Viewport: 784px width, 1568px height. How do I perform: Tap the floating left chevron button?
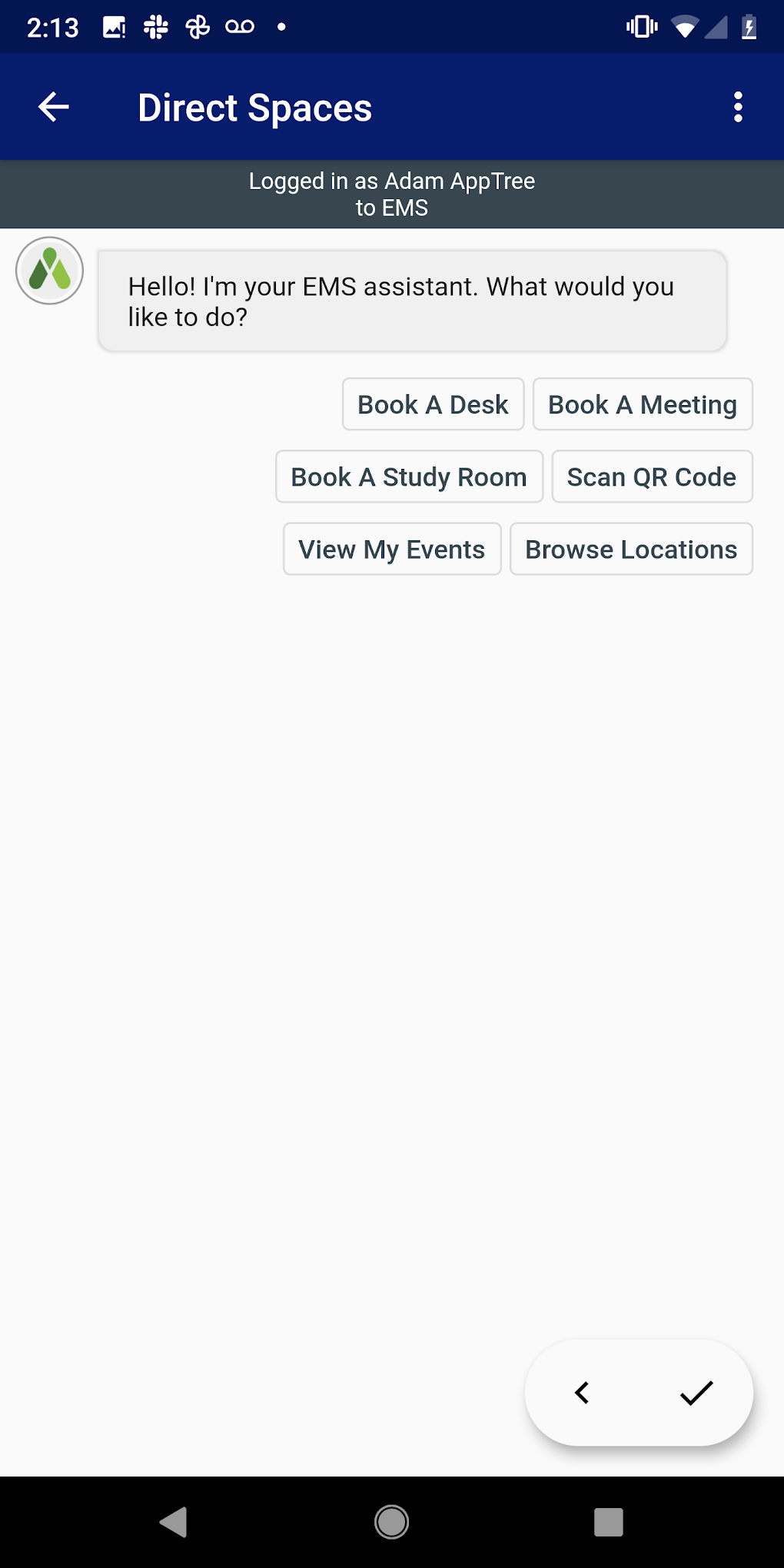[582, 1392]
